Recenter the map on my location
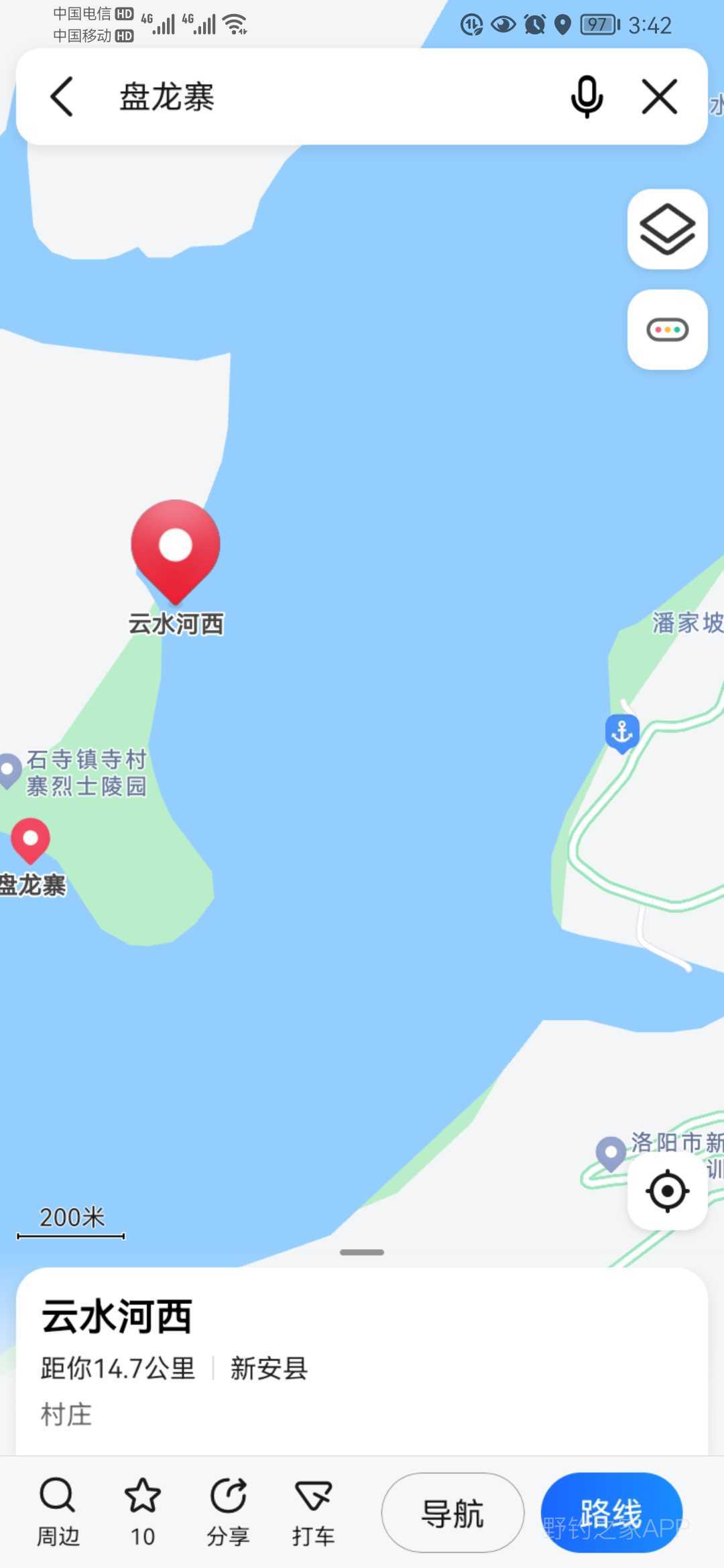The width and height of the screenshot is (724, 1568). pyautogui.click(x=667, y=1191)
